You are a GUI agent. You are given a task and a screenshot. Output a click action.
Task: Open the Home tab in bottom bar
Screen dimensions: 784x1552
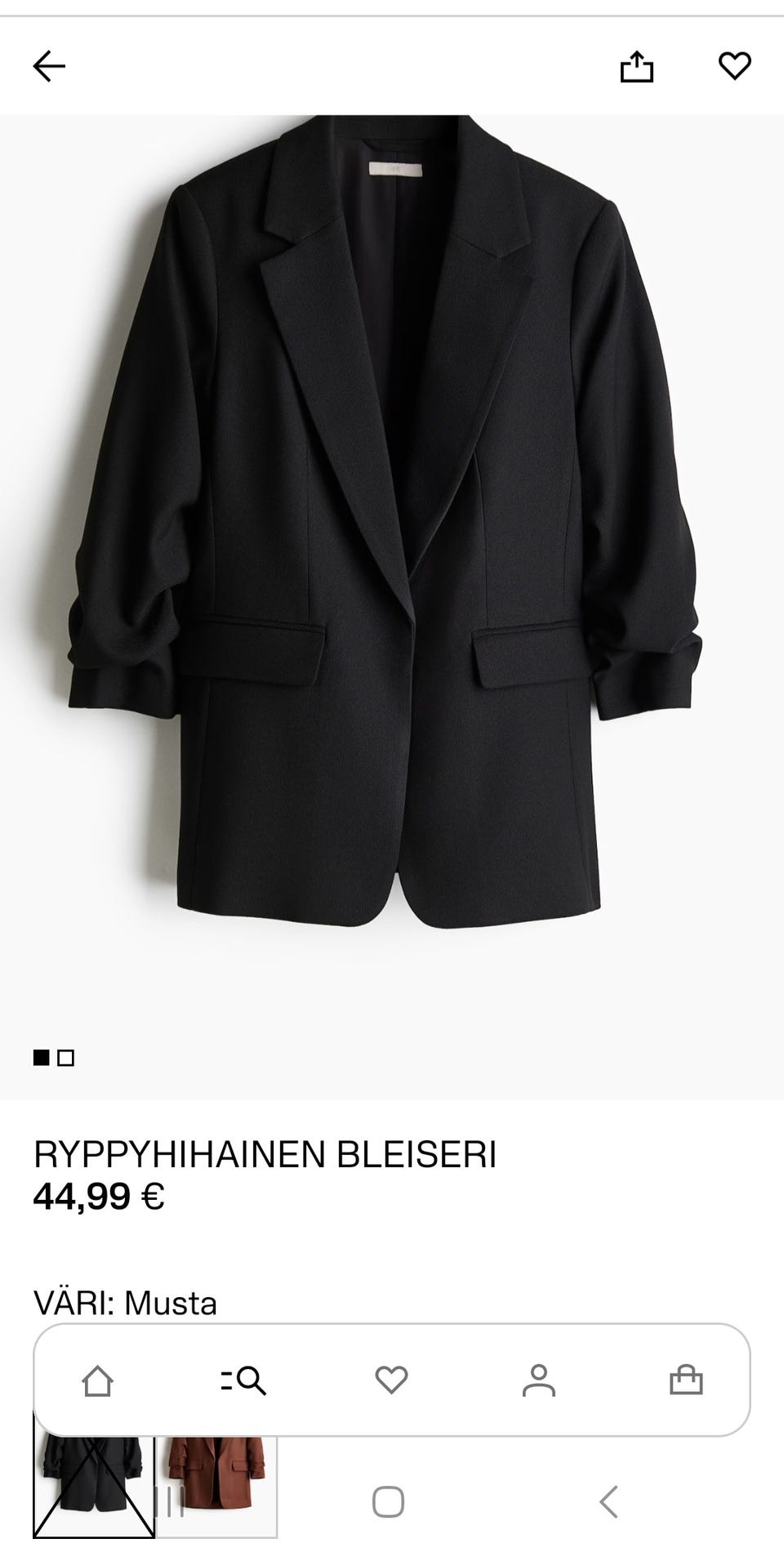[x=97, y=1380]
